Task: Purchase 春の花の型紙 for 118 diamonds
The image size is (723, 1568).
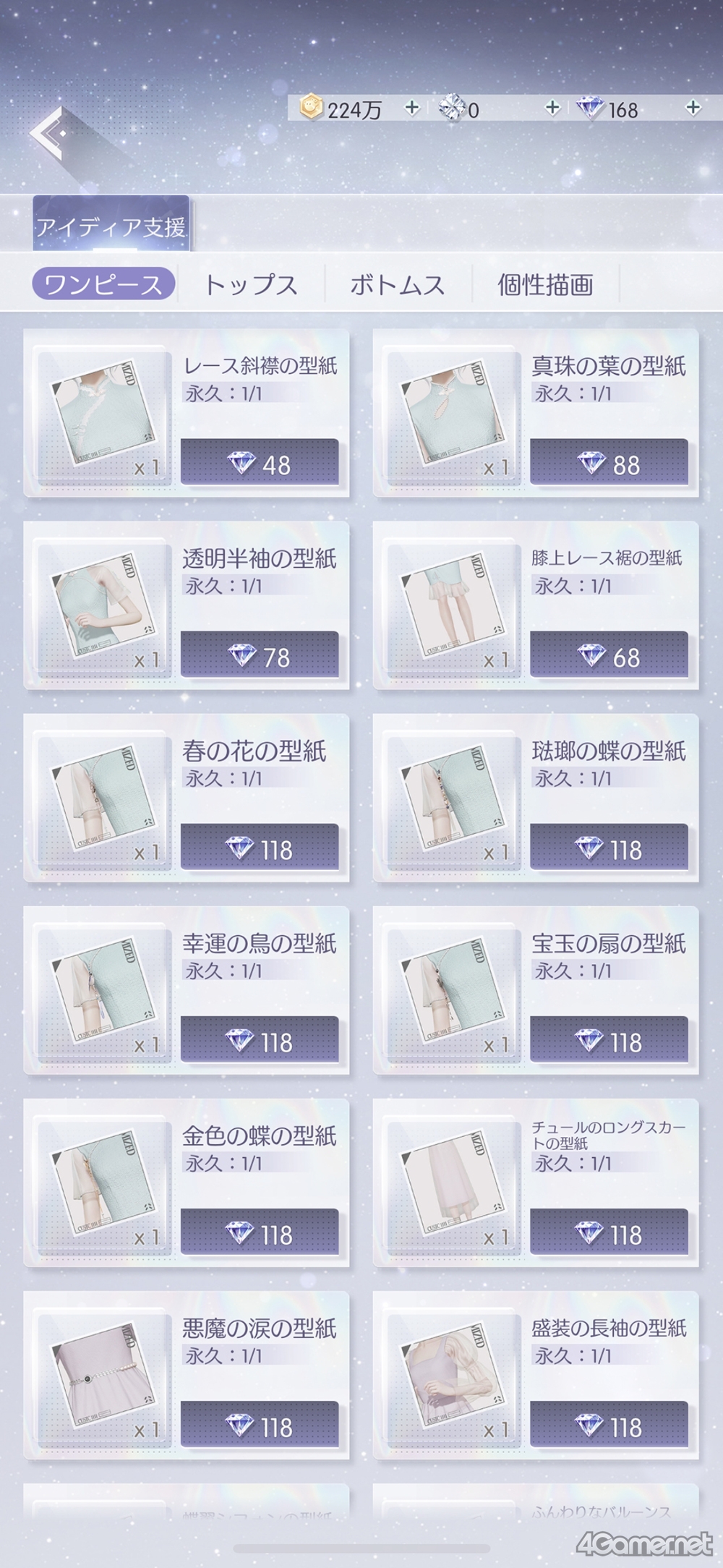Action: [x=260, y=847]
